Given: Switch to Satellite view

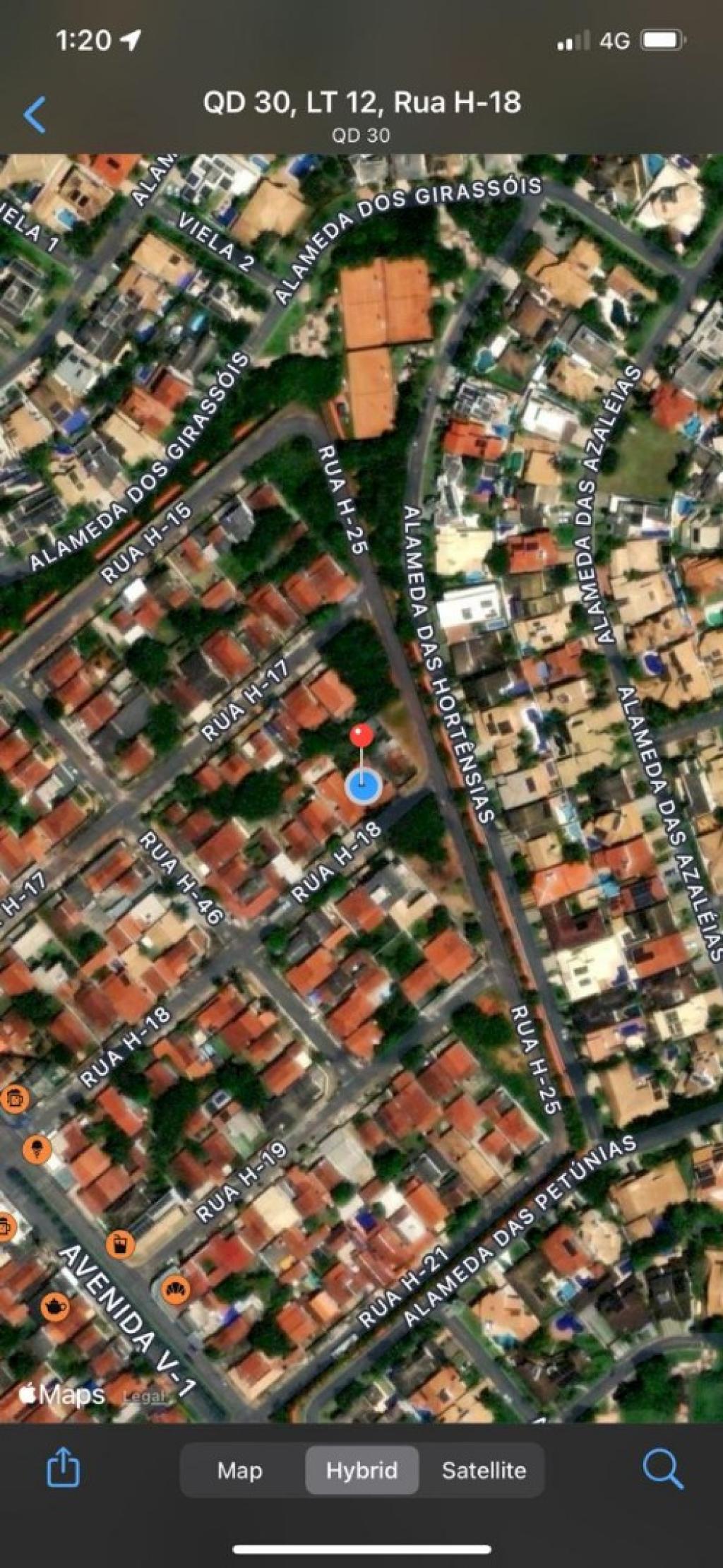Looking at the screenshot, I should (484, 1470).
